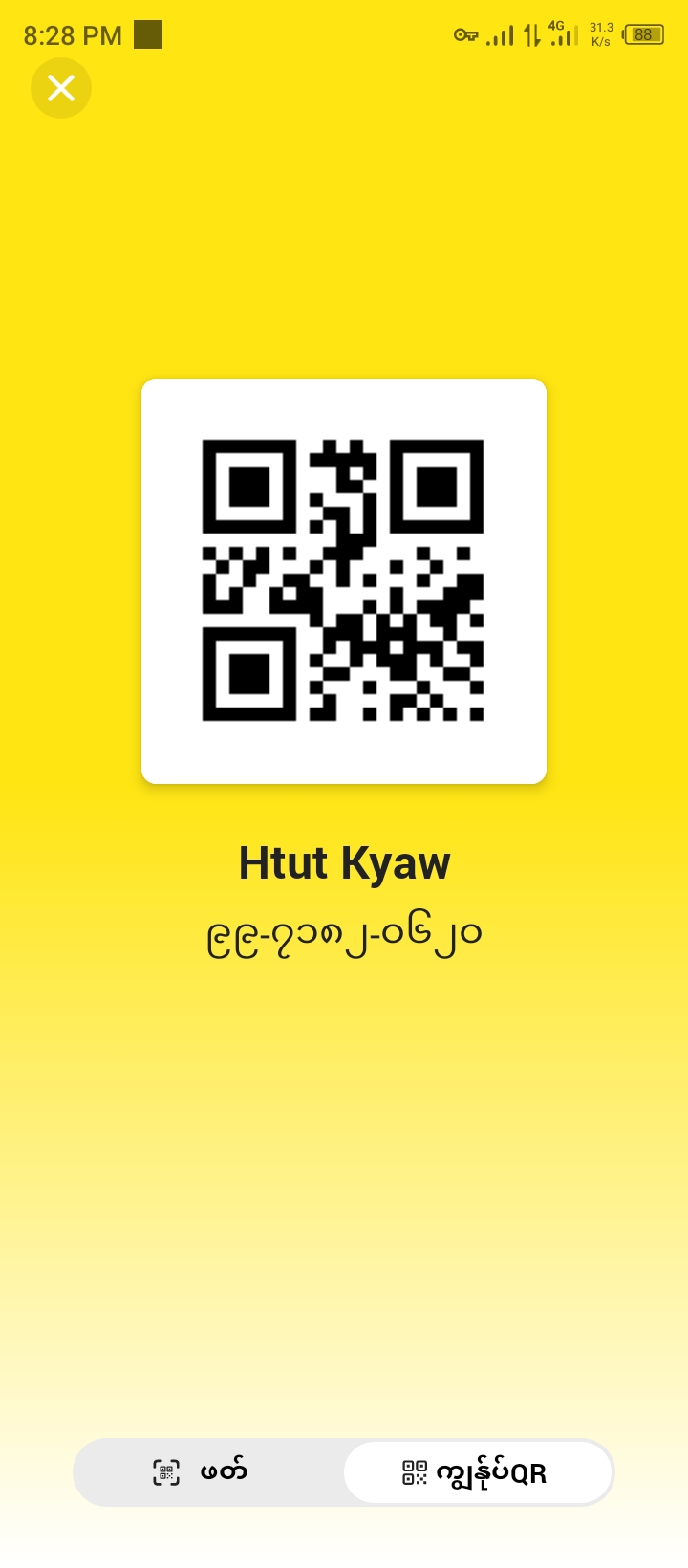Close the QR code screen
Screen dimensions: 688x1568
click(x=61, y=88)
